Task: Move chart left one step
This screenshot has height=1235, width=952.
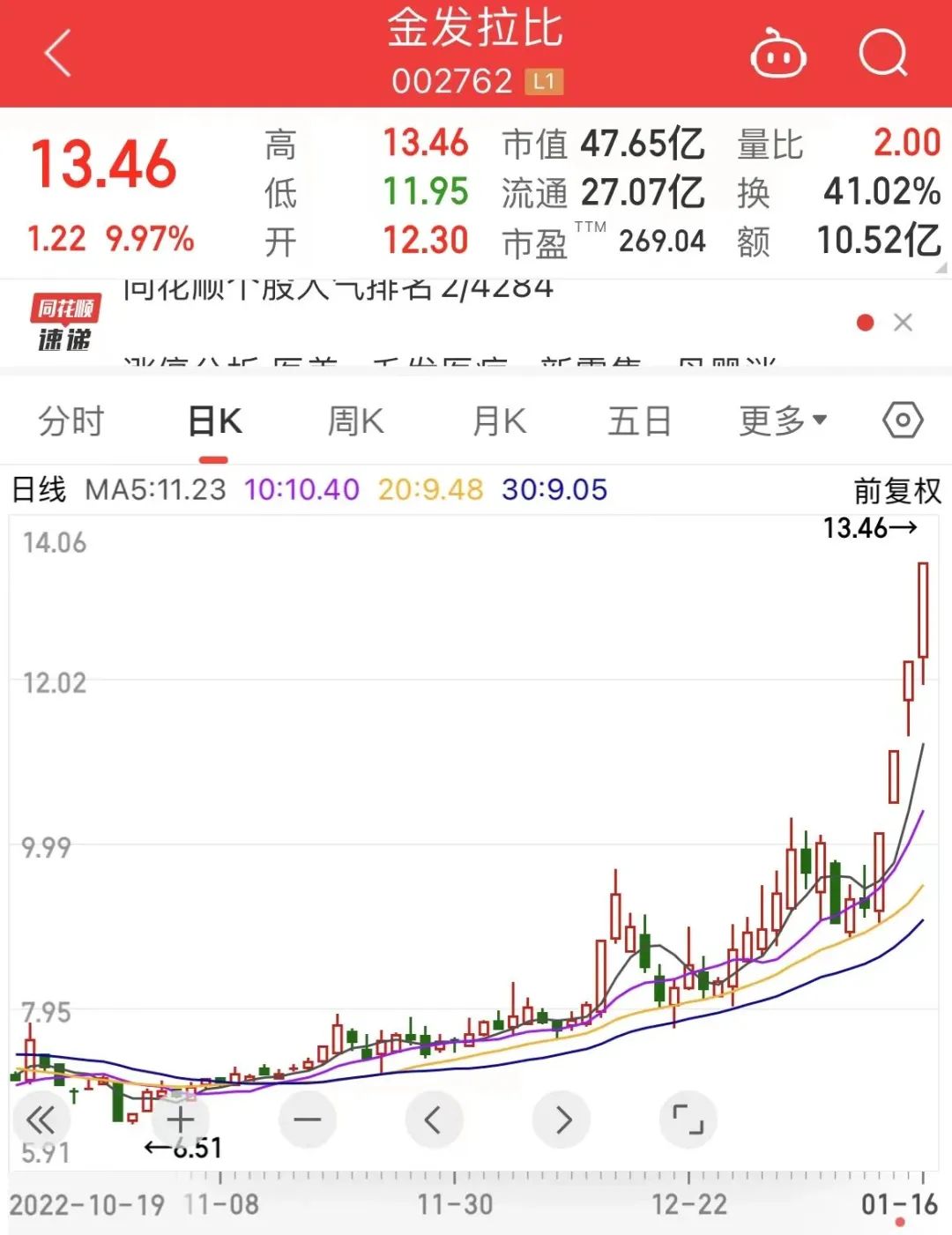Action: (x=433, y=1120)
